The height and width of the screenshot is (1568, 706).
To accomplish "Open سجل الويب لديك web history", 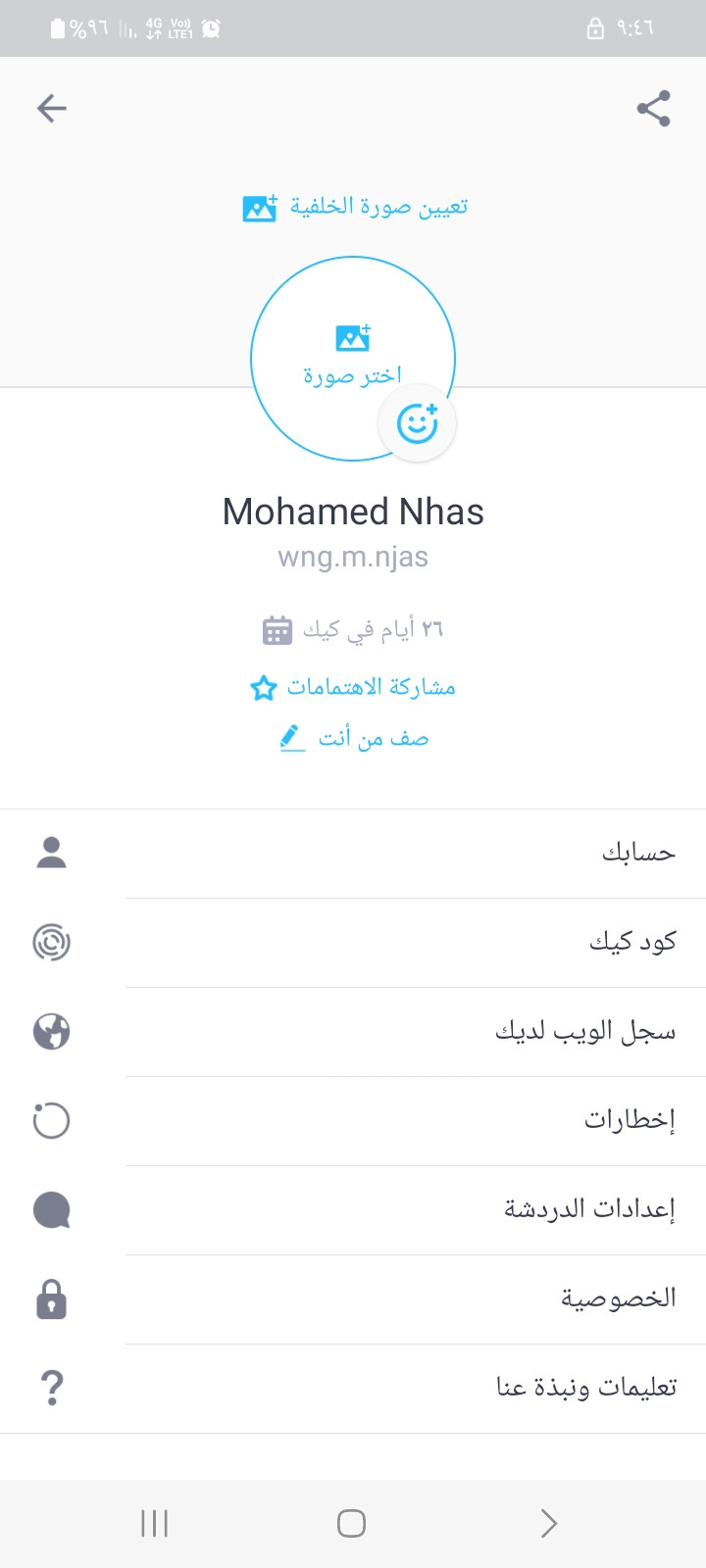I will (353, 1032).
